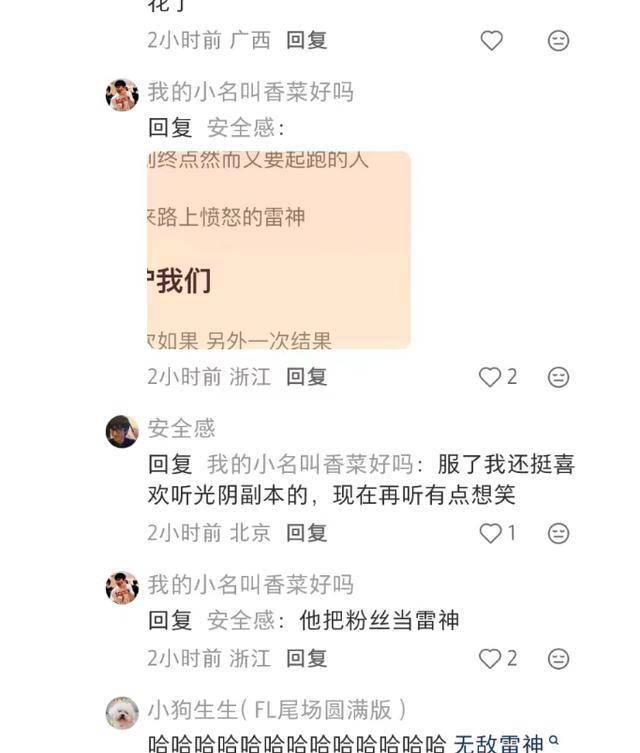View profile of 我的小名叫香菜好吗 above image comment
The width and height of the screenshot is (640, 753).
click(x=122, y=95)
